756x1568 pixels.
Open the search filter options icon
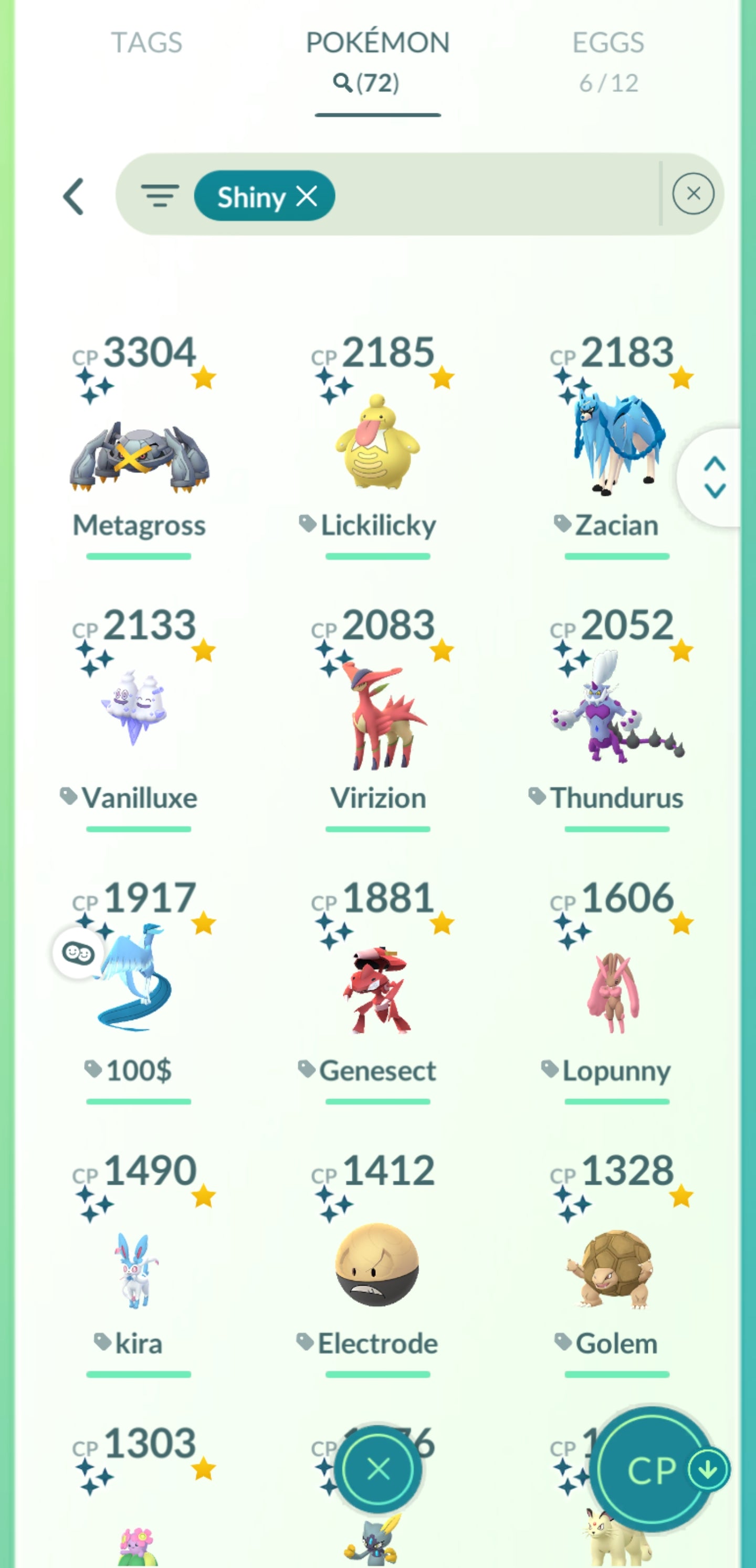pyautogui.click(x=160, y=196)
